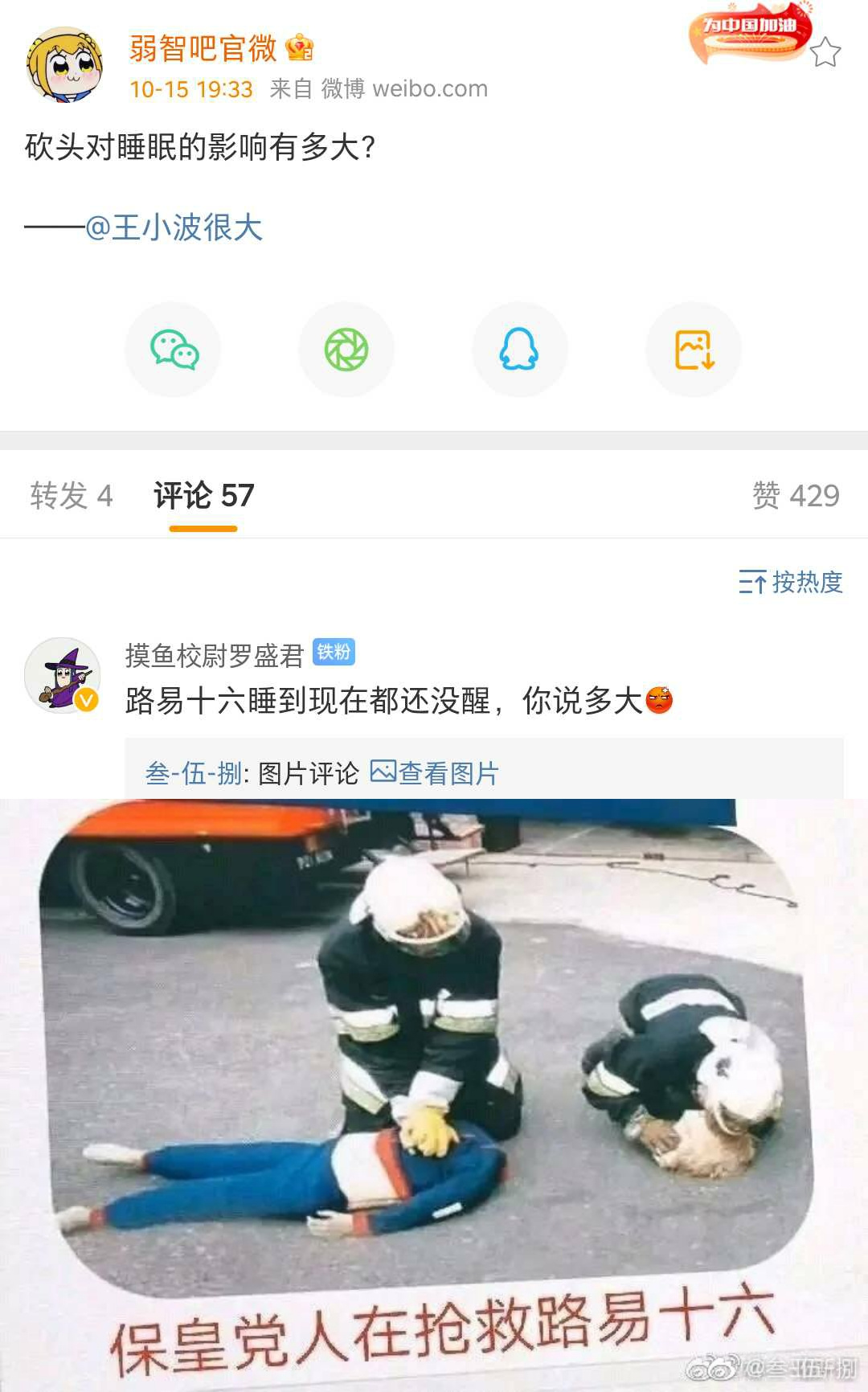Share post to WeChat
Viewport: 868px width, 1392px height.
[x=174, y=350]
